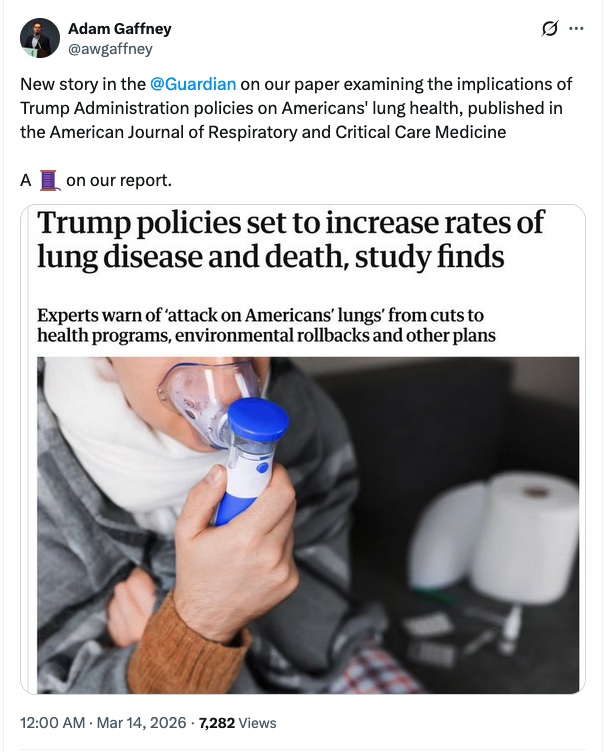Tap the Grok icon next to overflow
Image resolution: width=605 pixels, height=752 pixels.
[x=548, y=29]
